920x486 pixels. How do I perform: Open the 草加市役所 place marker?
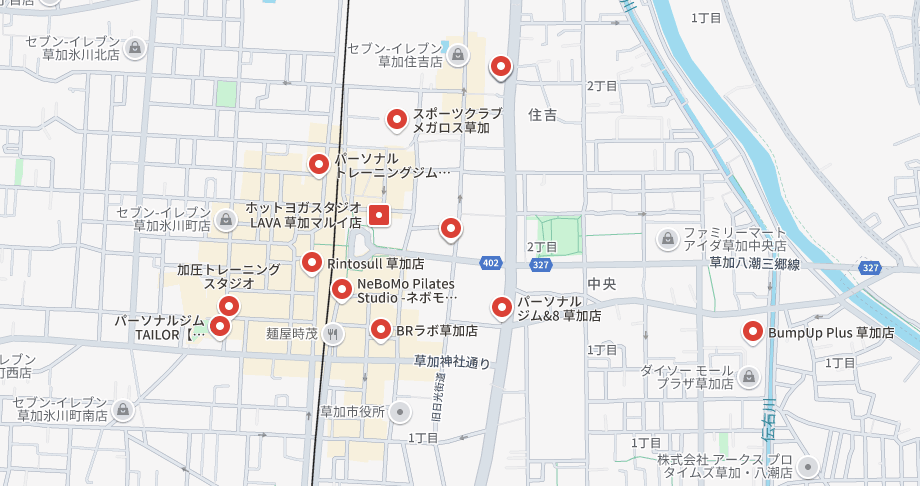(x=400, y=411)
